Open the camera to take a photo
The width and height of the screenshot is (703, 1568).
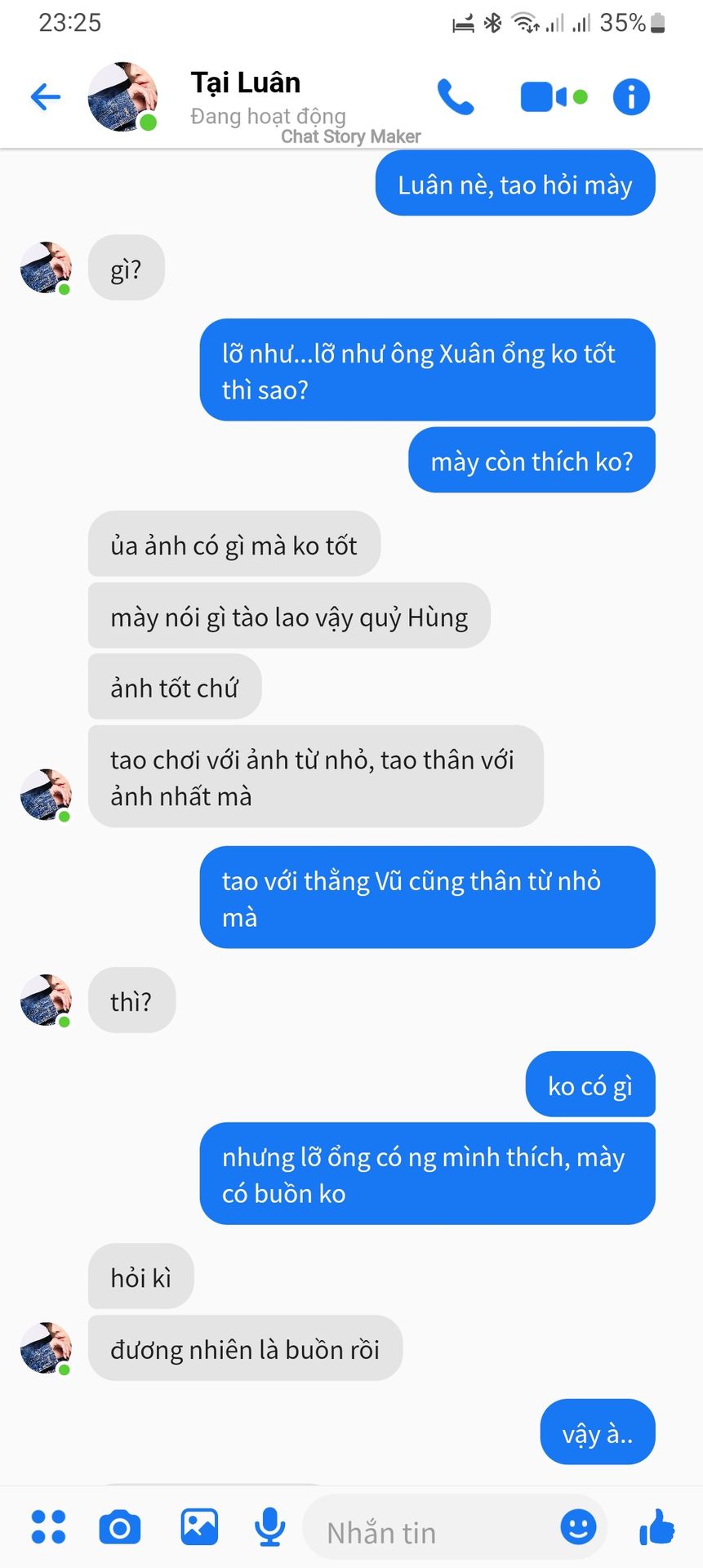click(120, 1527)
